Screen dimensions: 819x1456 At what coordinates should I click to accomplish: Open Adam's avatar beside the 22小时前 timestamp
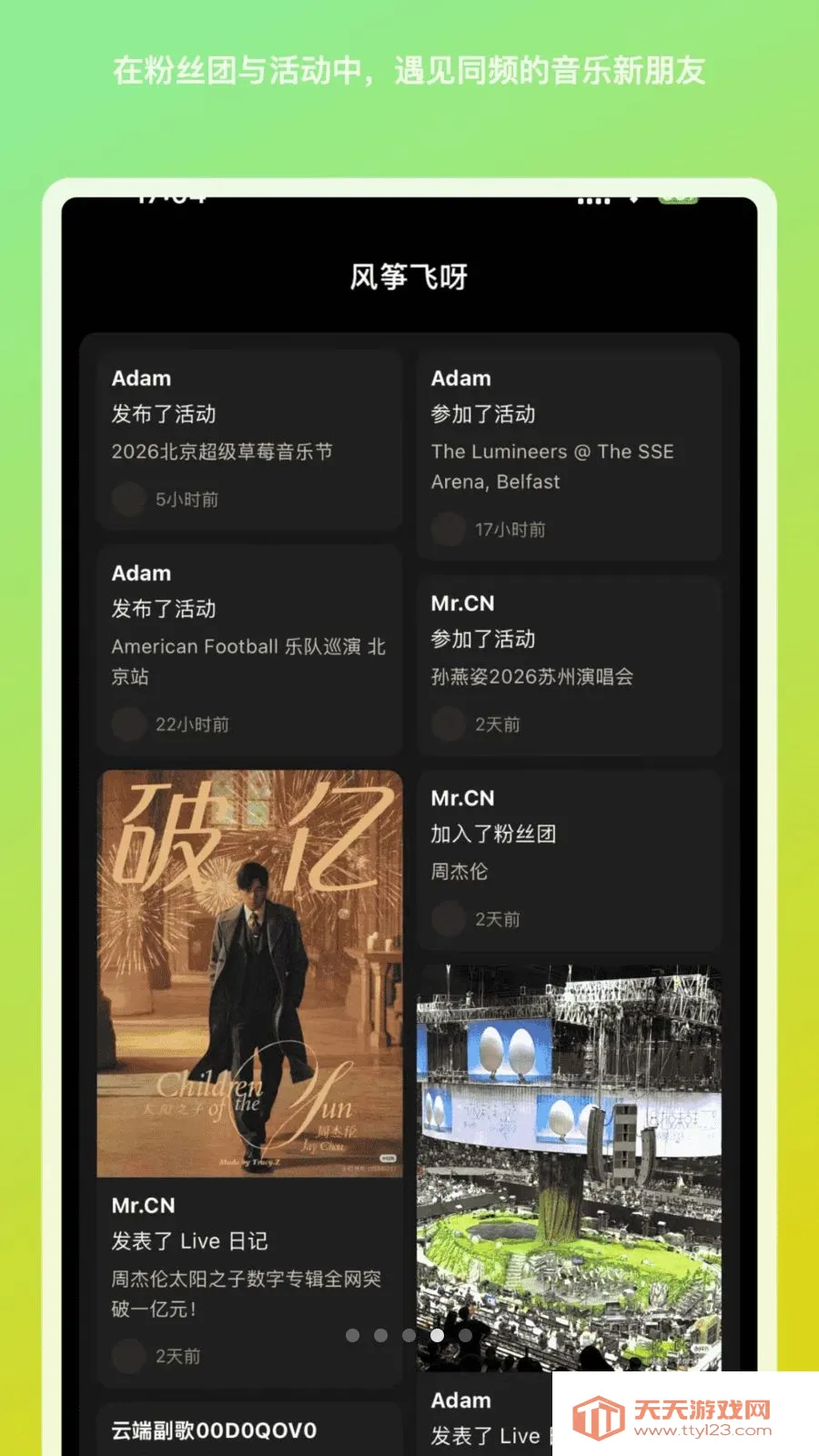coord(129,724)
